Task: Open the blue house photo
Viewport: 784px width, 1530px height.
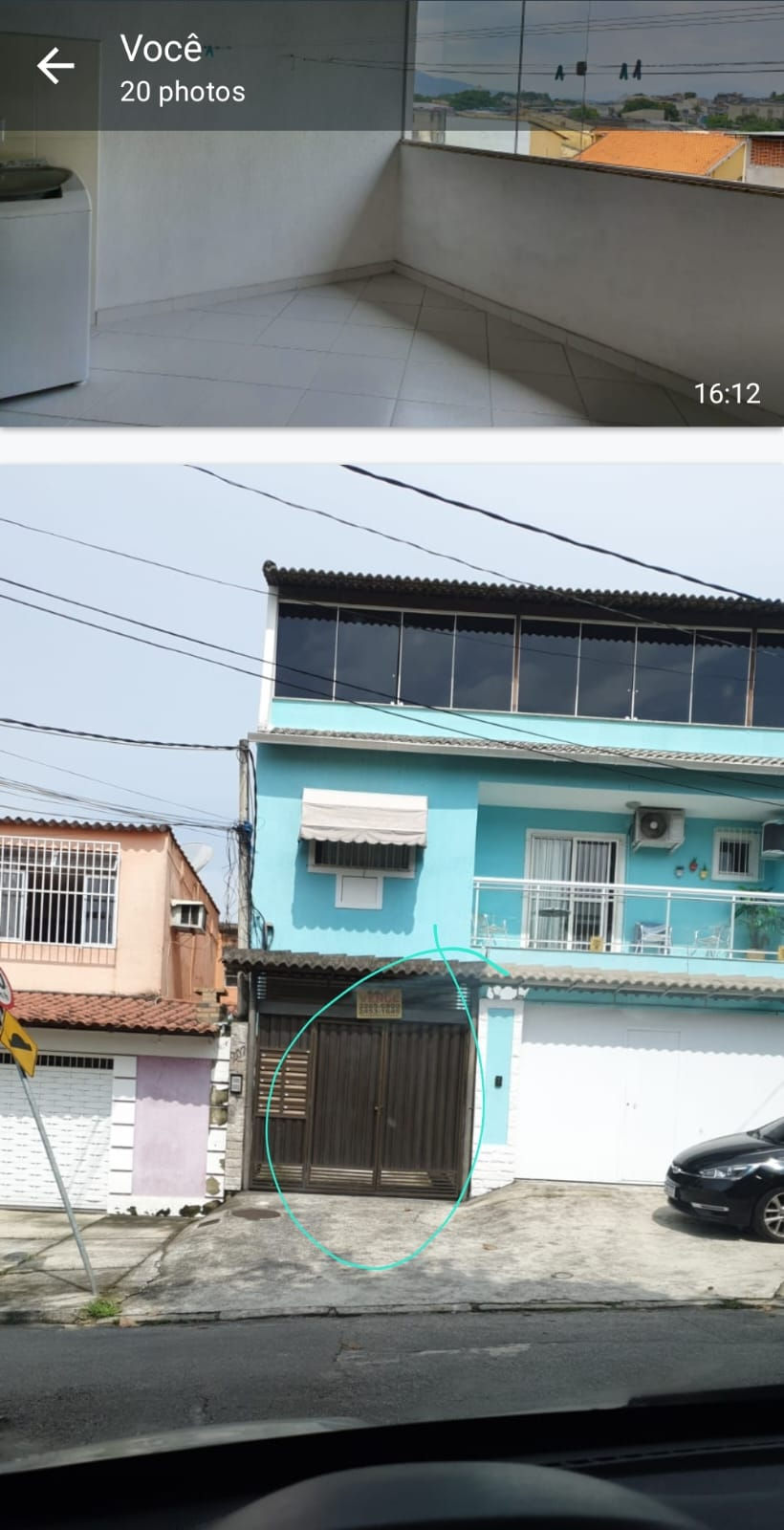Action: click(x=392, y=997)
